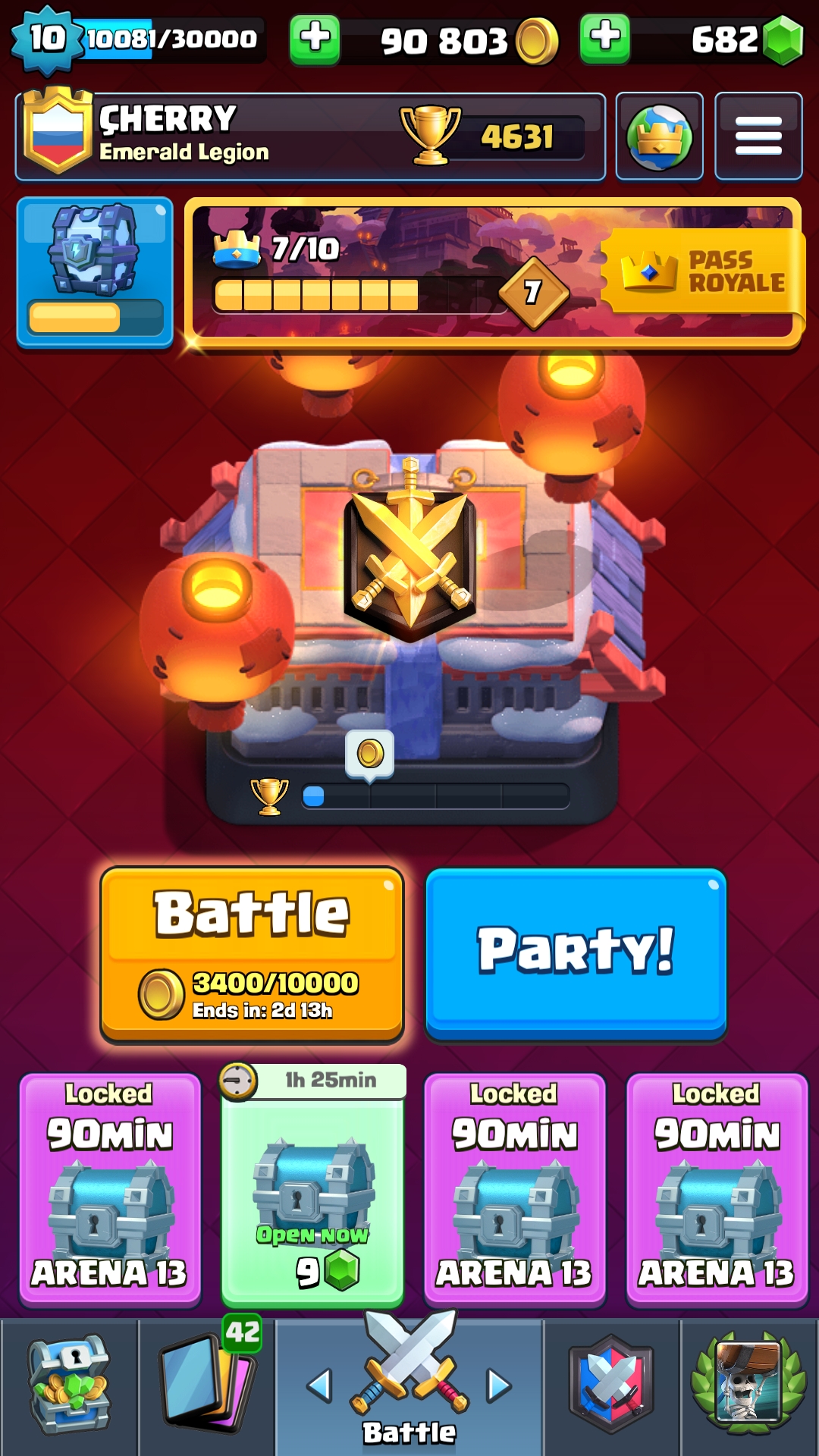Switch to the Cards tab with 42 badge
The height and width of the screenshot is (1456, 819).
tap(207, 1386)
